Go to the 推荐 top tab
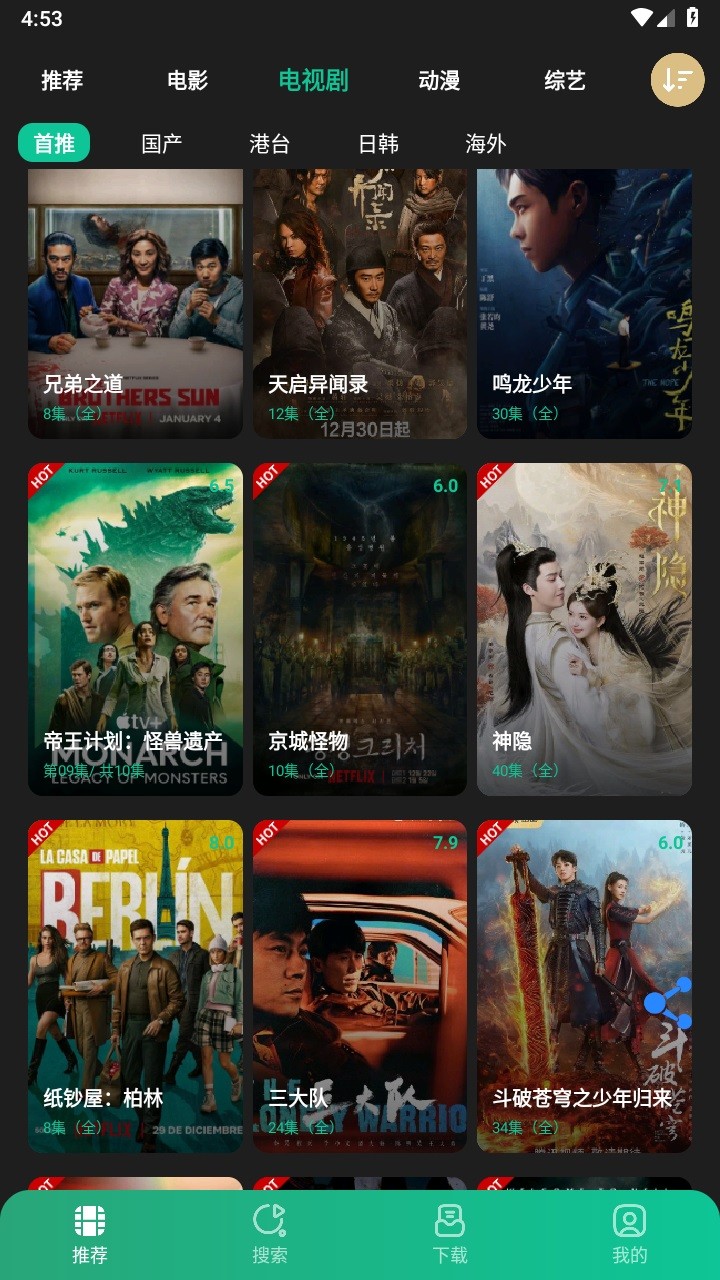The height and width of the screenshot is (1280, 720). (62, 81)
